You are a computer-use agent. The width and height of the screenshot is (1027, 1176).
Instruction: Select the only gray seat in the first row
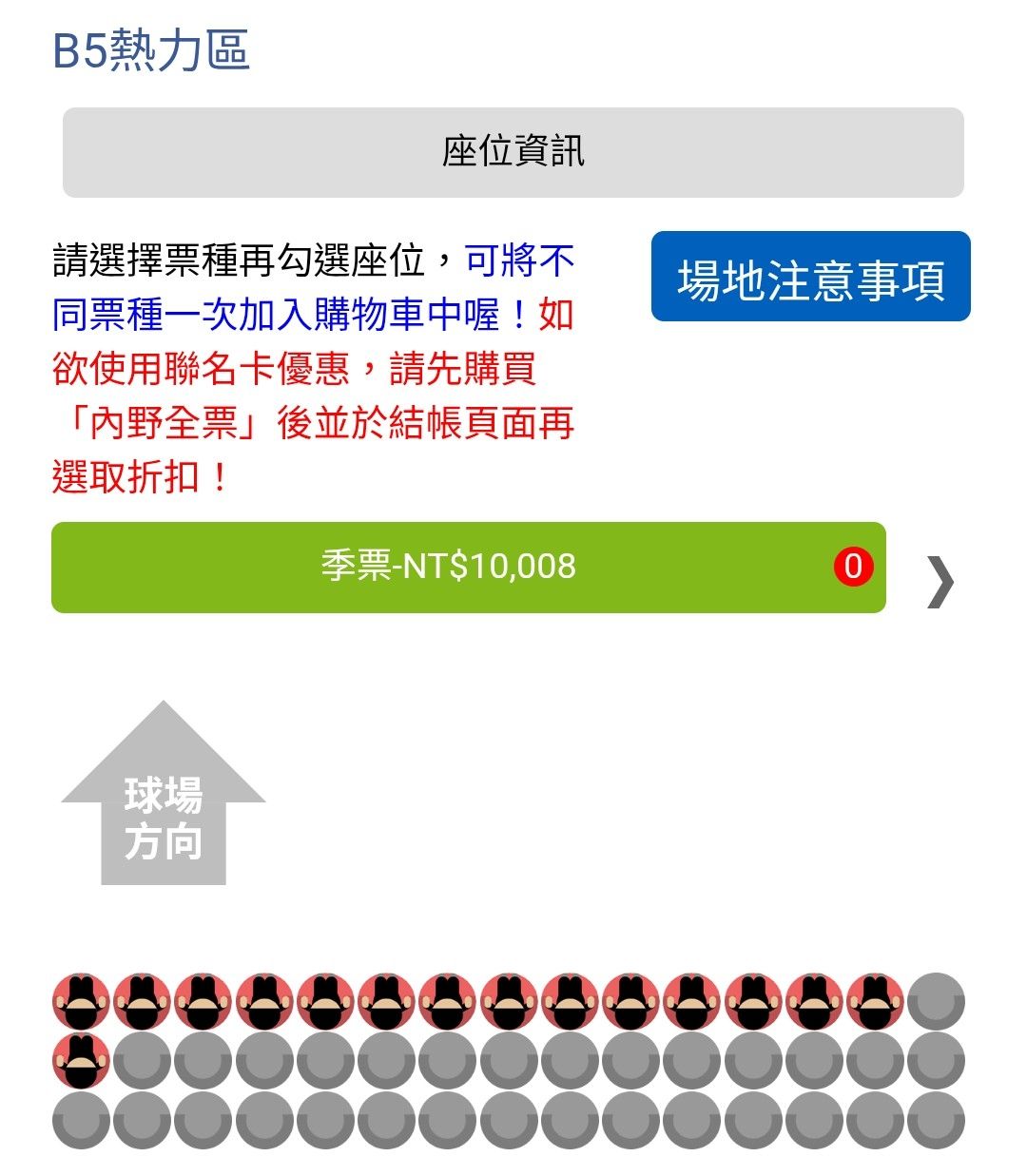pos(936,1001)
